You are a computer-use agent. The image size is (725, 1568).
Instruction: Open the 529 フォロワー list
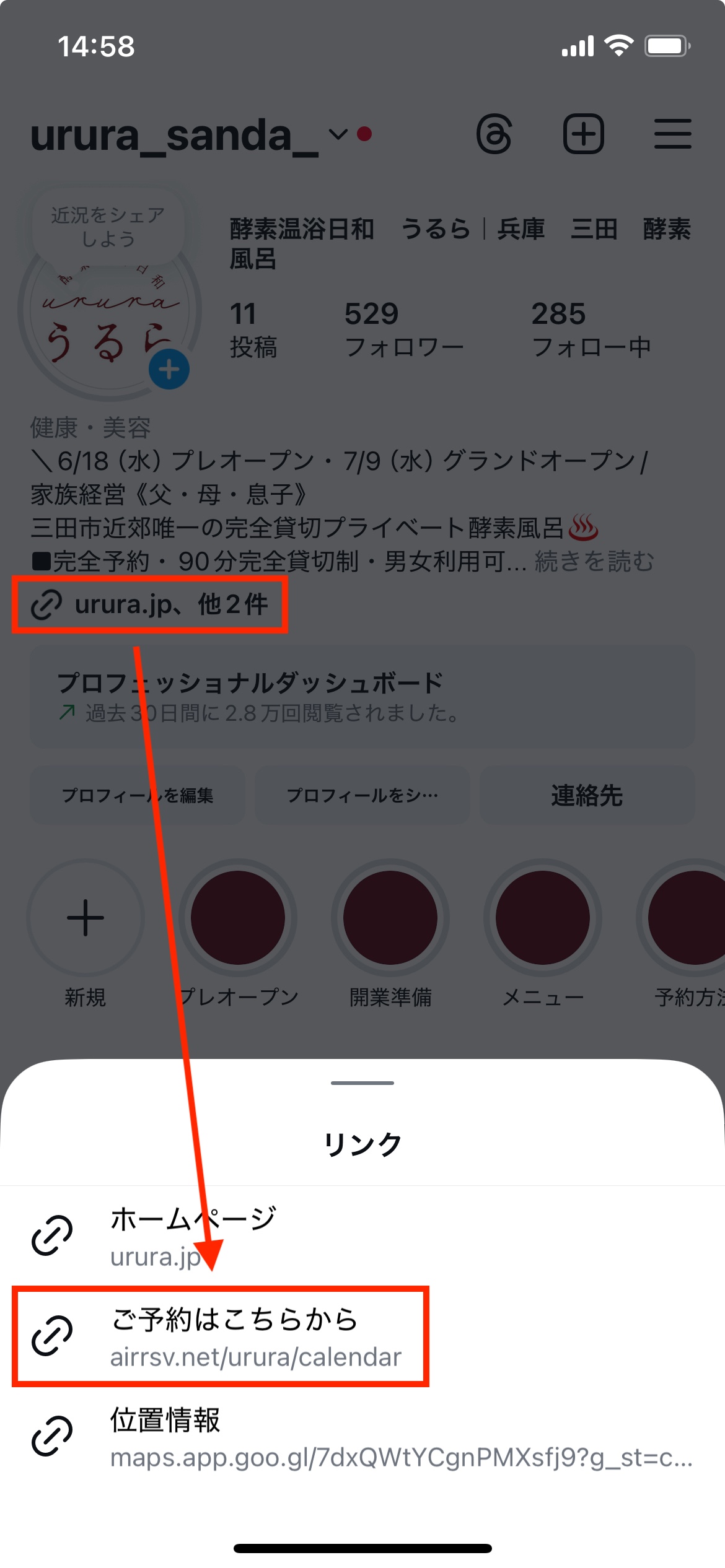pyautogui.click(x=403, y=329)
